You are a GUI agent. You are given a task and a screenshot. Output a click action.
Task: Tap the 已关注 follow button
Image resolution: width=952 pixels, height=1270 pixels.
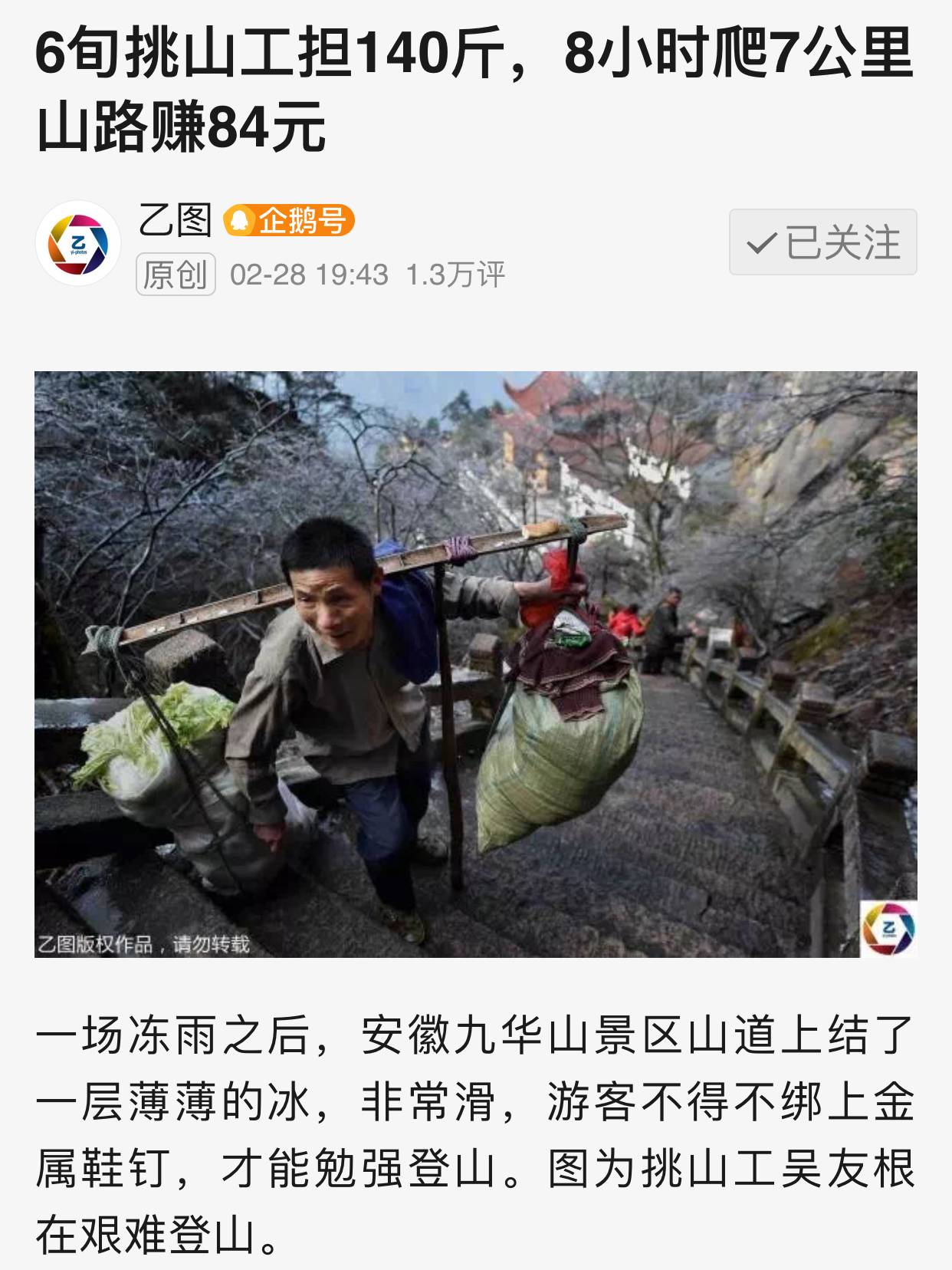(822, 242)
